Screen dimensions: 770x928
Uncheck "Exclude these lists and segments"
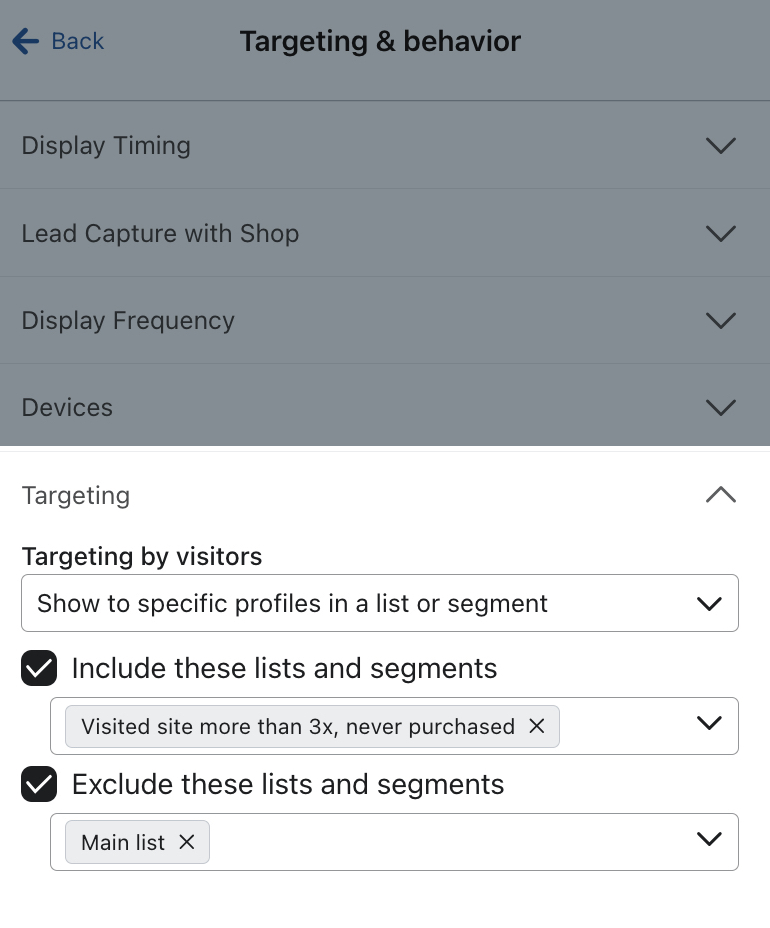click(38, 784)
